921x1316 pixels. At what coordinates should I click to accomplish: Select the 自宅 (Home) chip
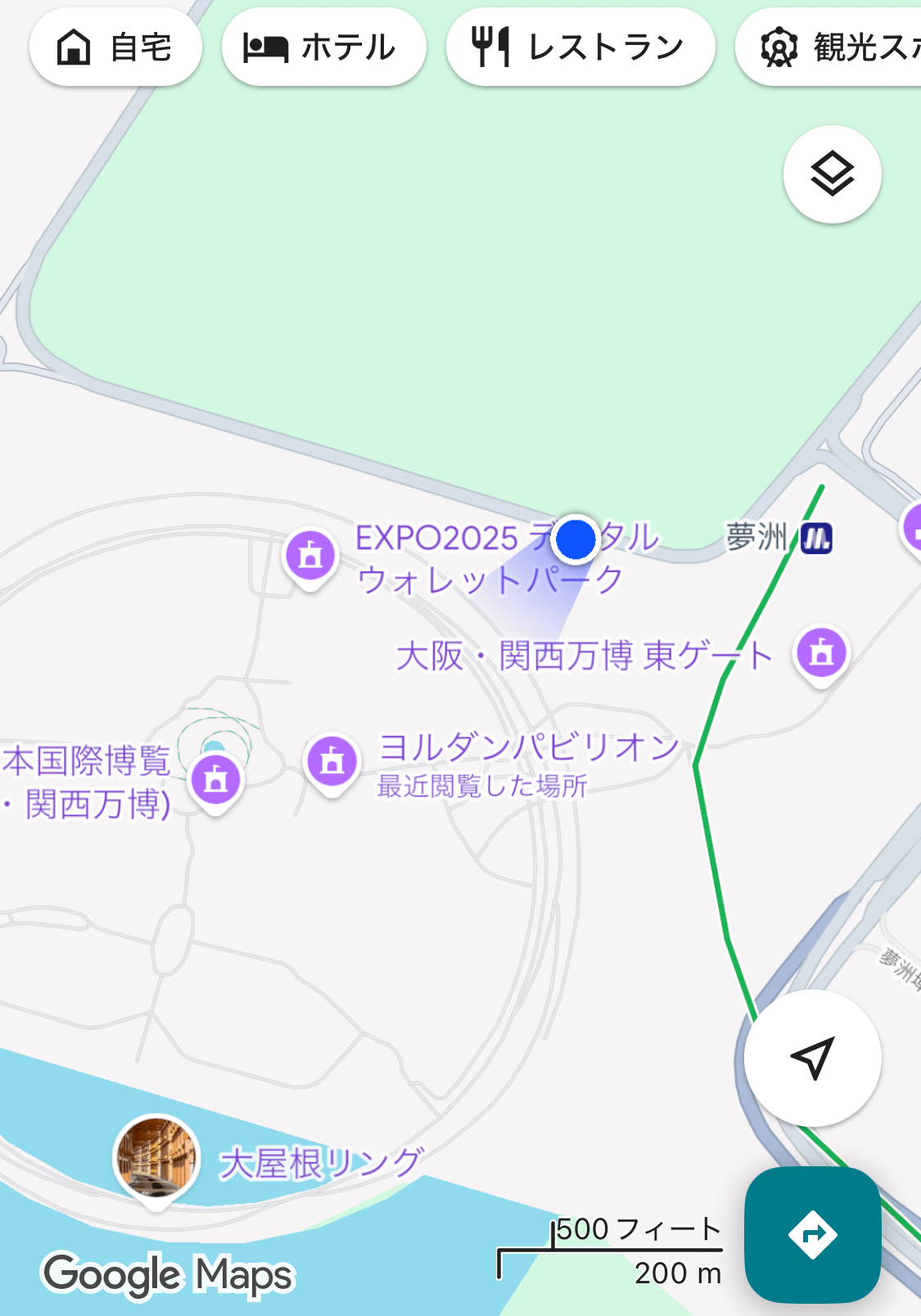[x=115, y=47]
